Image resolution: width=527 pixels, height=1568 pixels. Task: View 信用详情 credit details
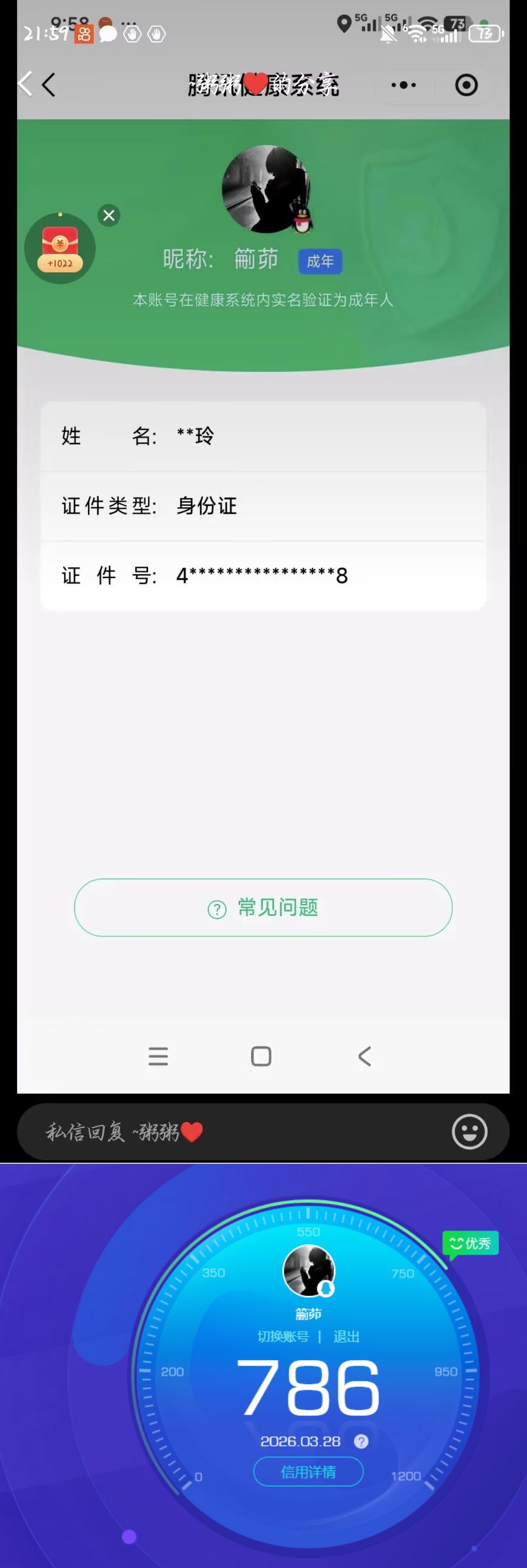308,1473
